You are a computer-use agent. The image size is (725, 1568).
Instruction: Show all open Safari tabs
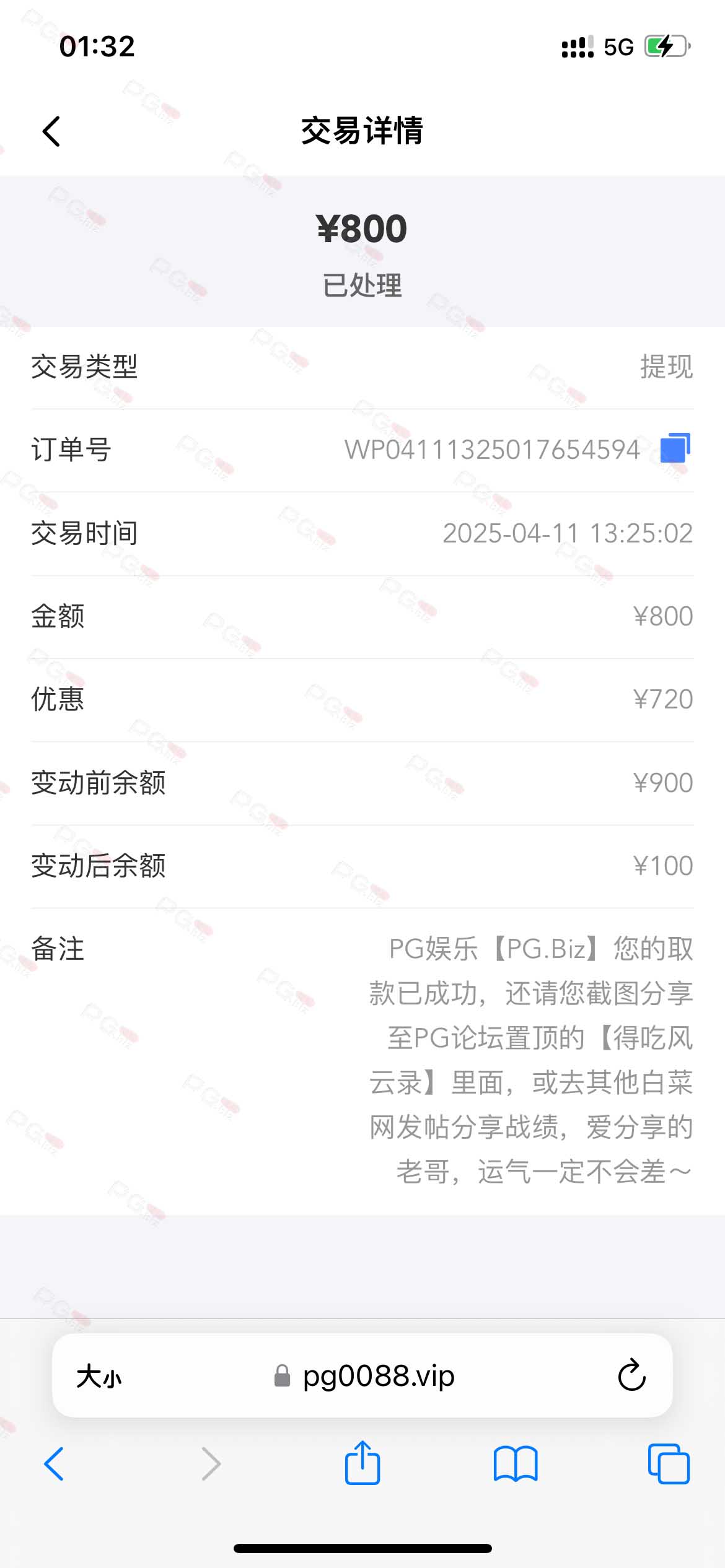tap(669, 1464)
